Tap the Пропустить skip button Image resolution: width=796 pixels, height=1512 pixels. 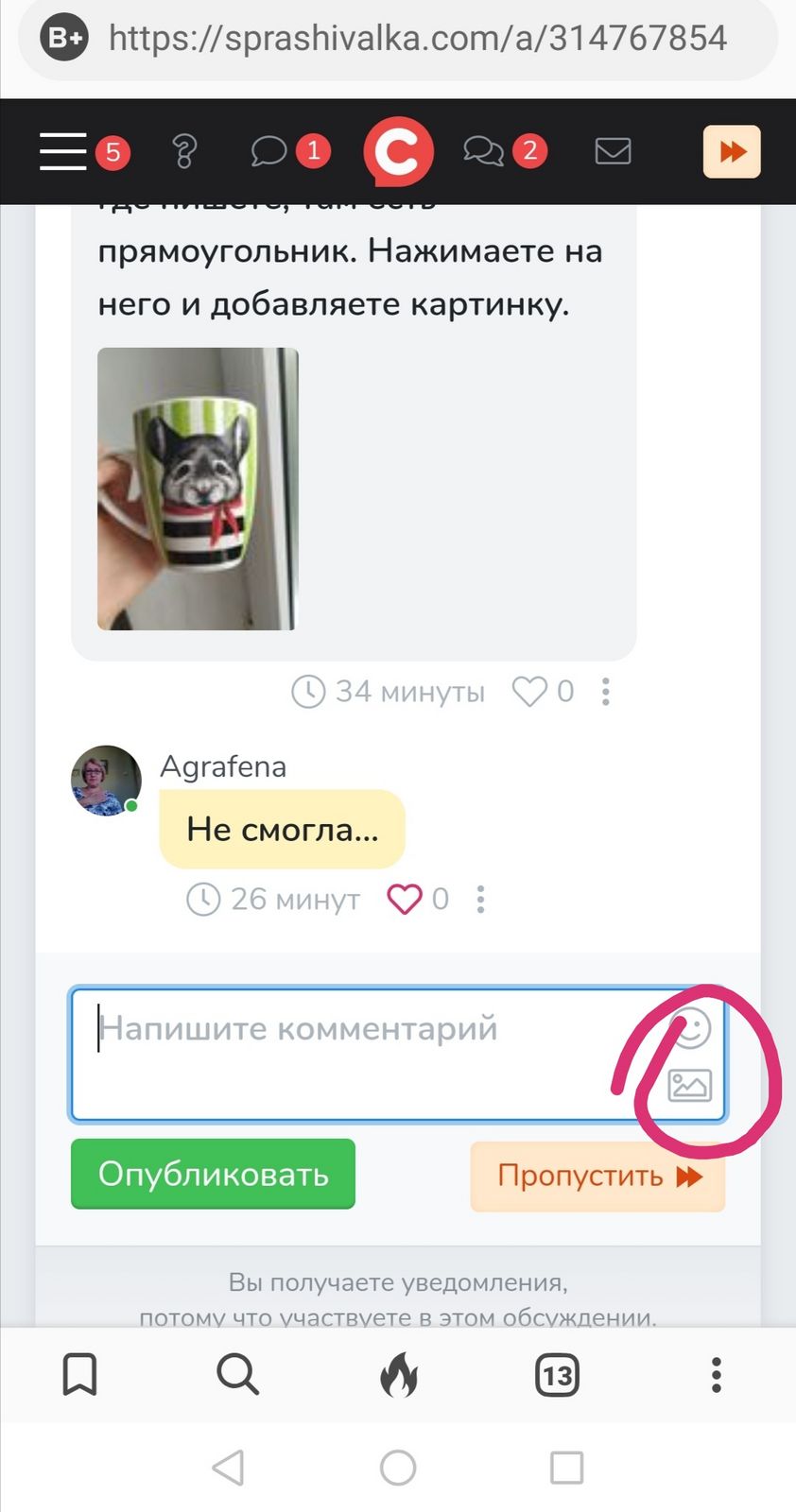597,1177
